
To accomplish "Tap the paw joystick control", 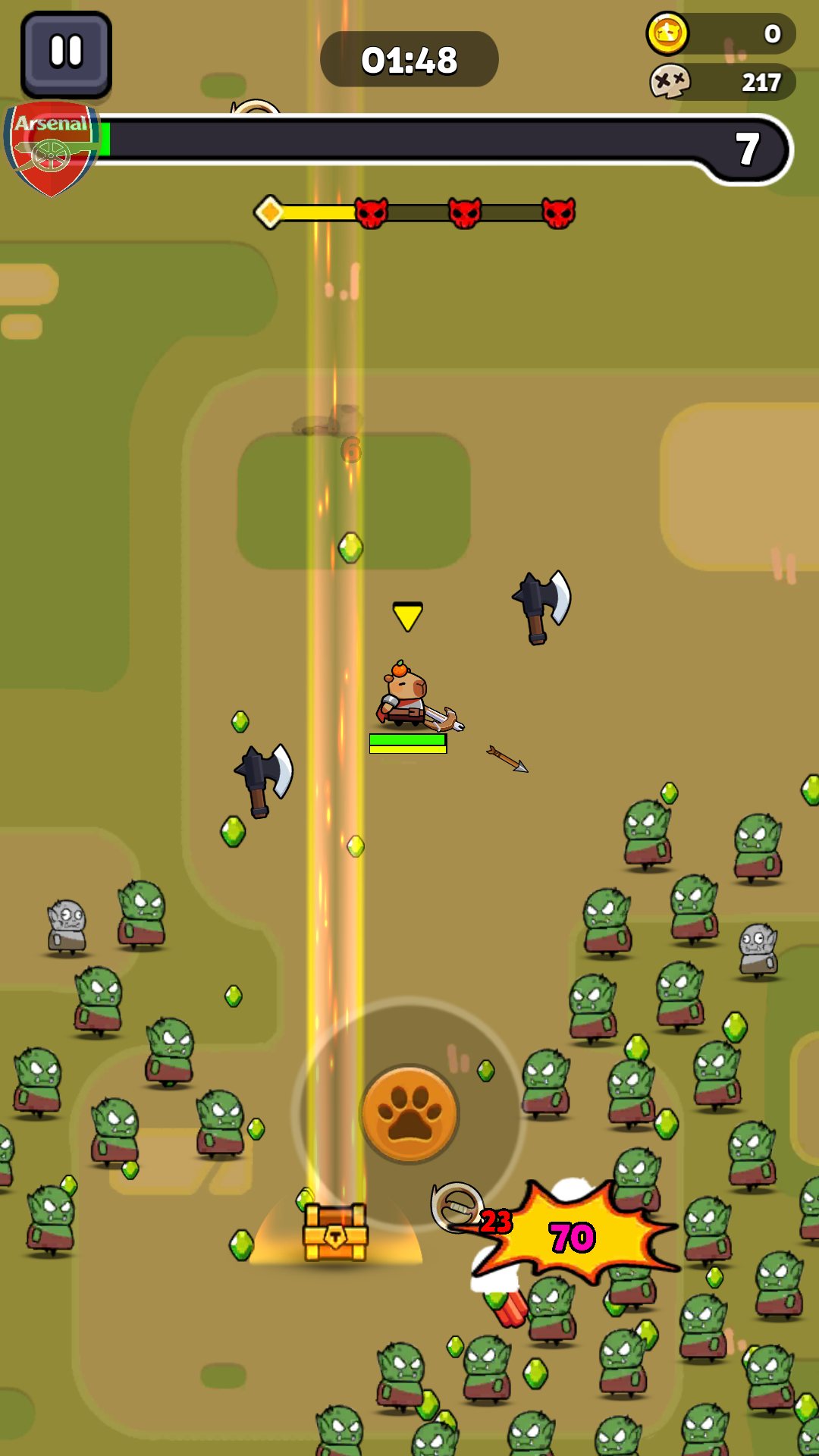I will click(409, 1113).
